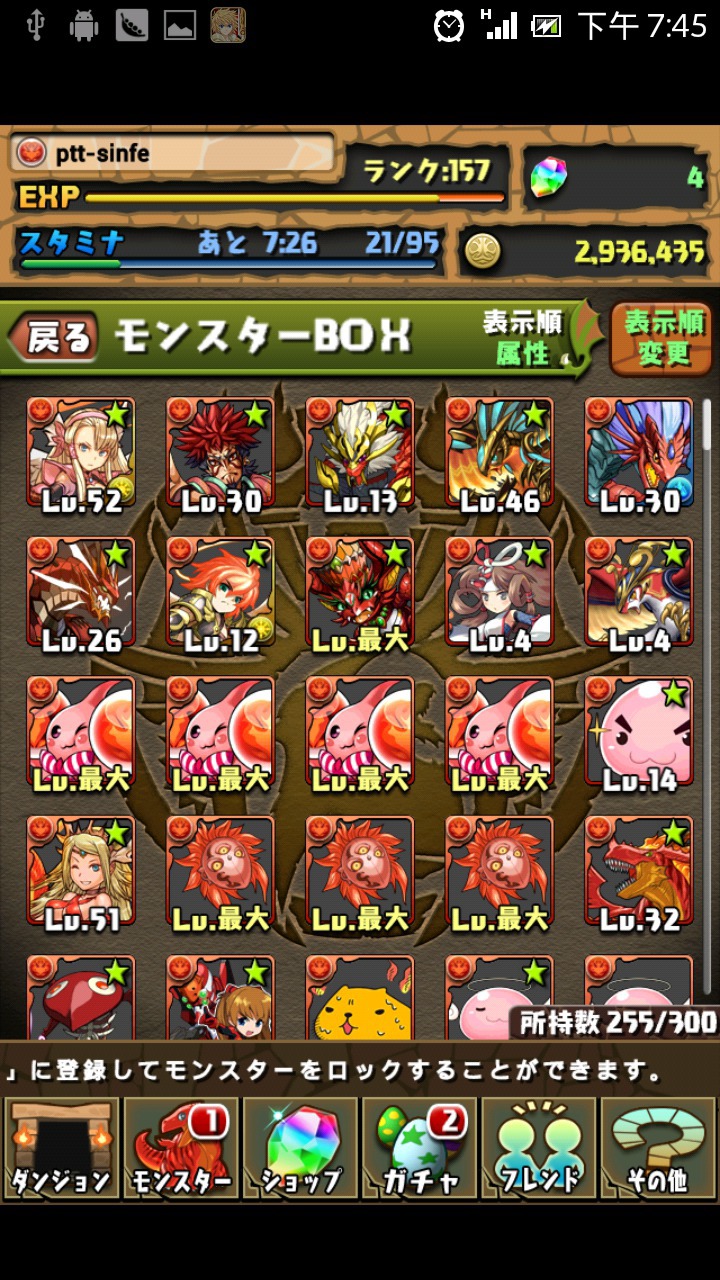The image size is (720, 1280).
Task: Change sort order with 表示順変更
Action: pyautogui.click(x=663, y=338)
